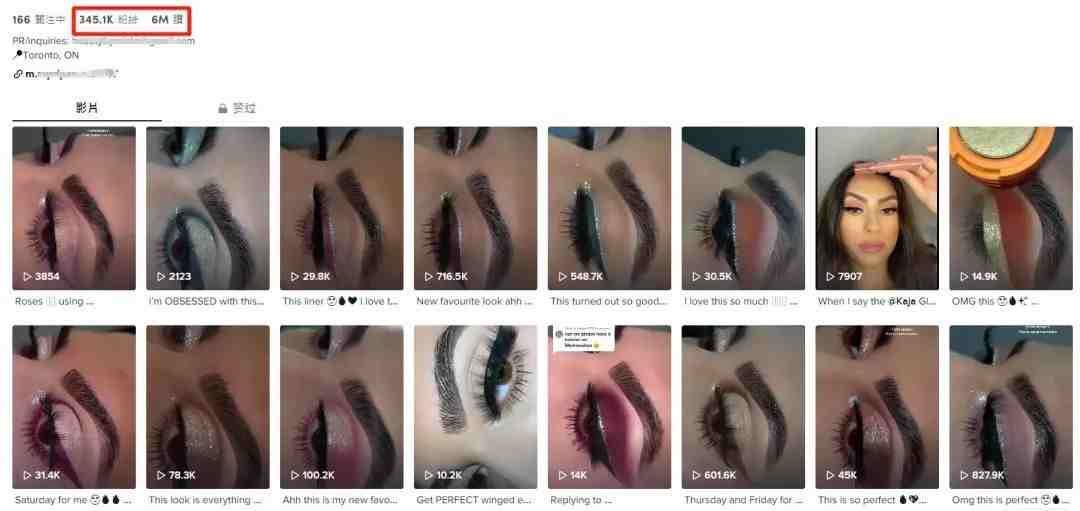Screen dimensions: 1080x511
Task: Open the 'I love this so much' video
Action: [x=743, y=208]
